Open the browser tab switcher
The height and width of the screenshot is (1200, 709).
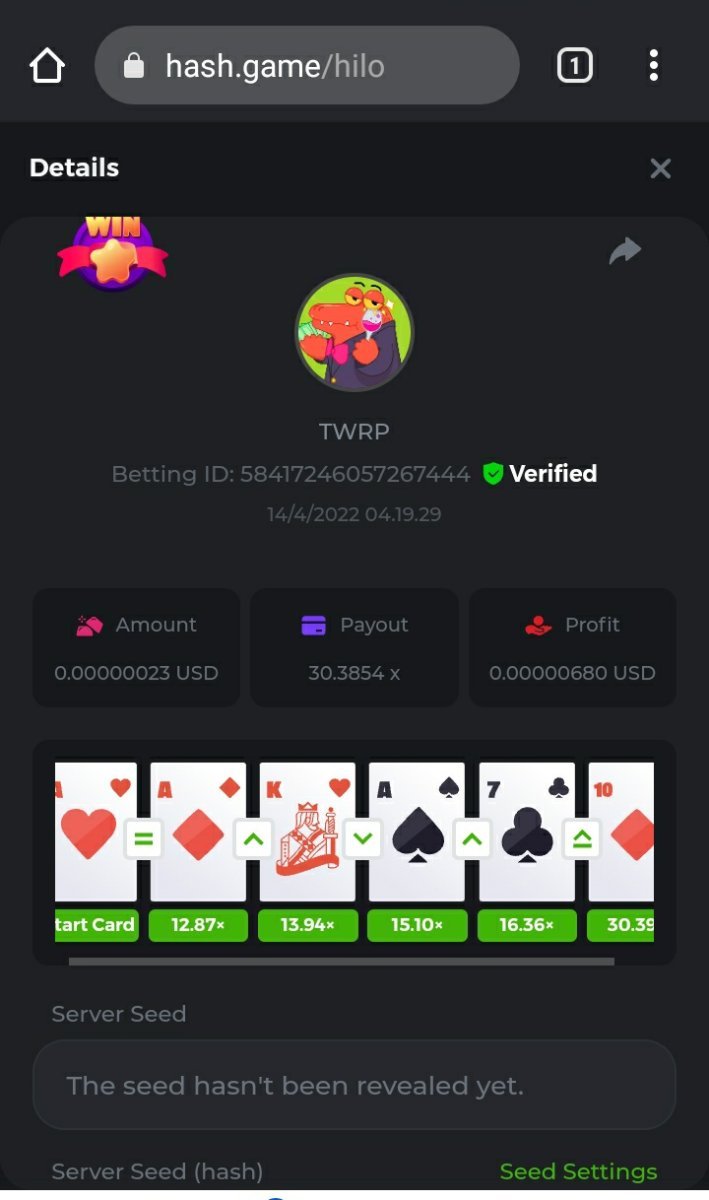[x=574, y=67]
